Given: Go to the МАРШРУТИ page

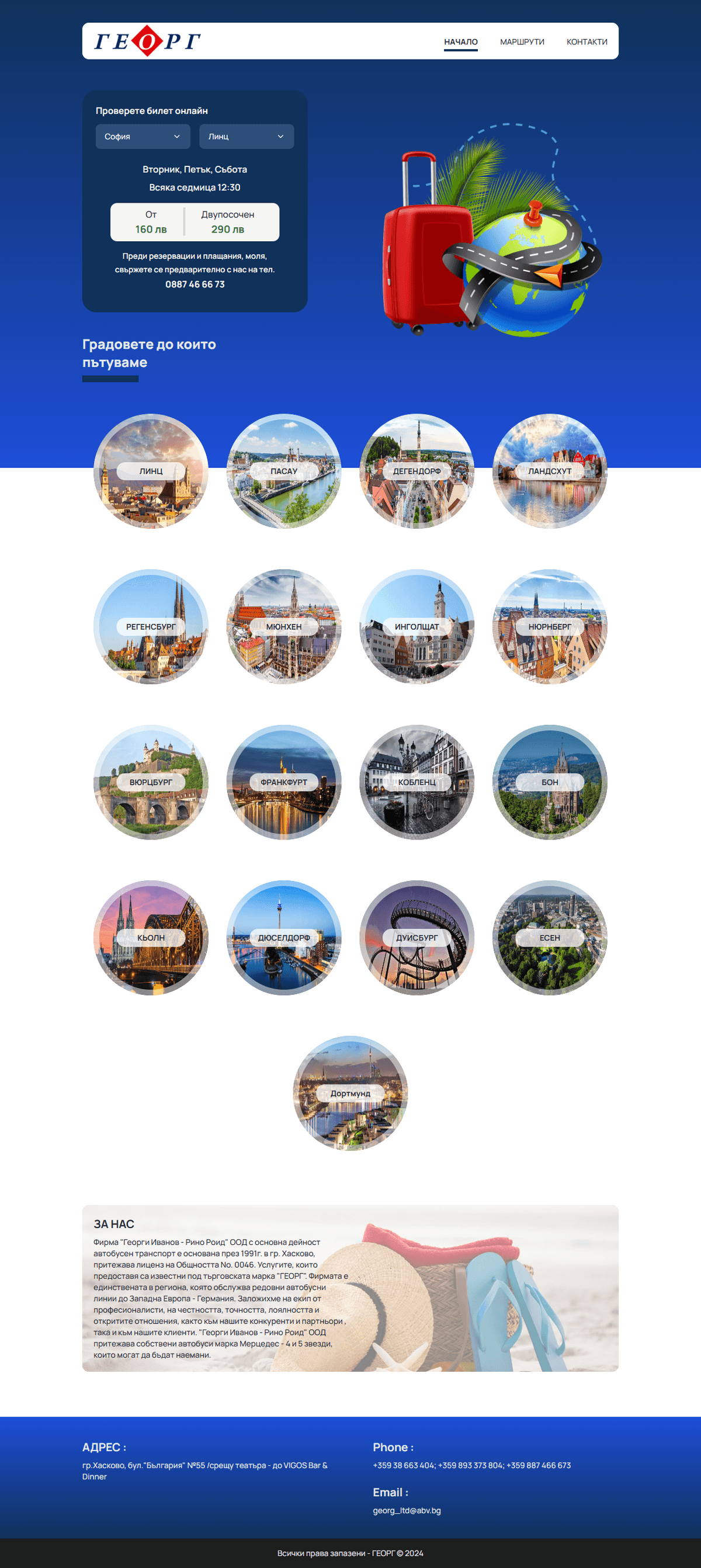Looking at the screenshot, I should [522, 42].
